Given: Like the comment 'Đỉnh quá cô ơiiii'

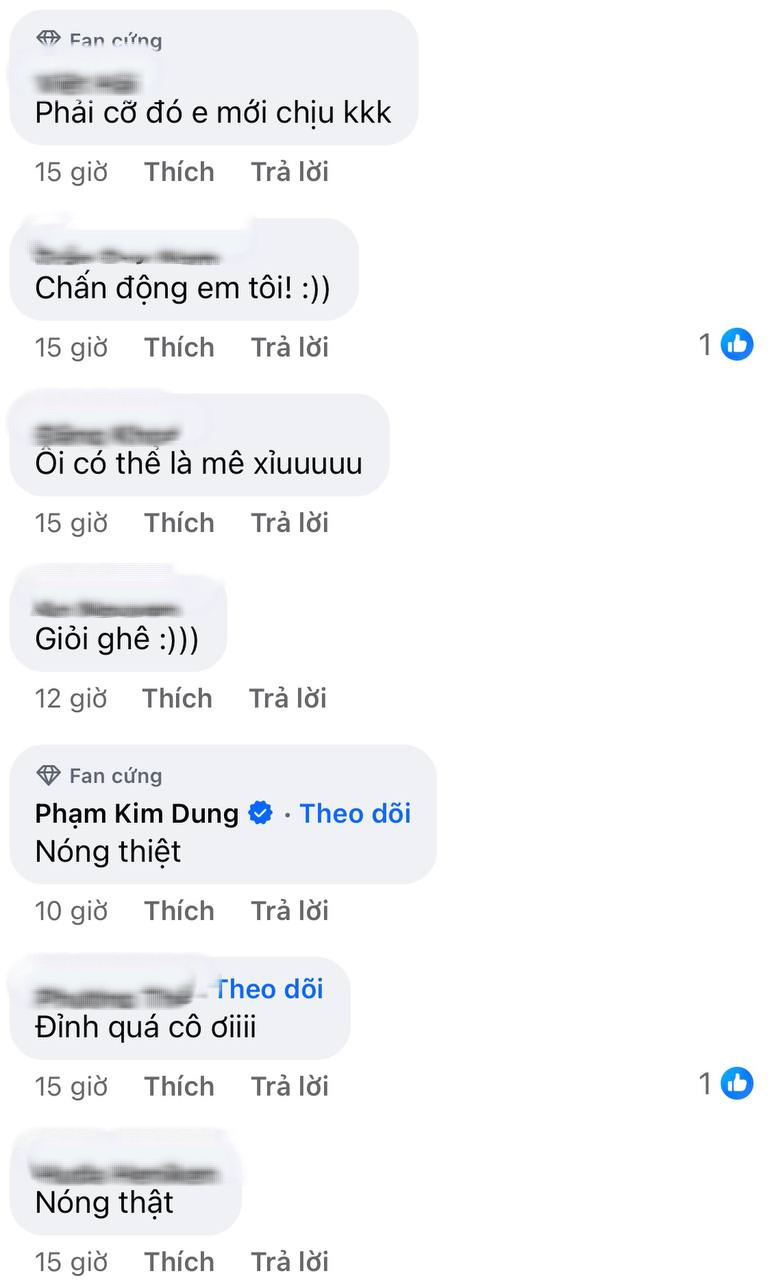Looking at the screenshot, I should pyautogui.click(x=179, y=1086).
